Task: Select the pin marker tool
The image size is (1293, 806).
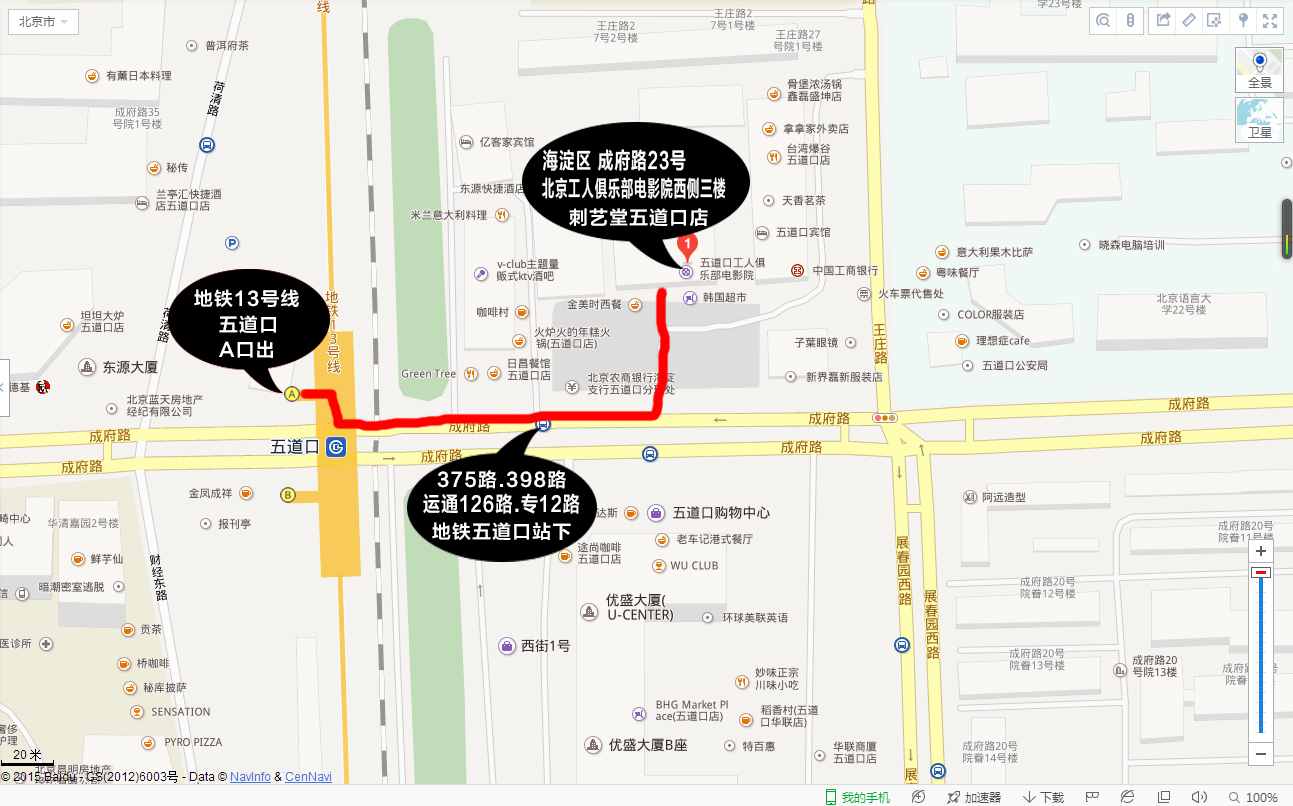Action: tap(1243, 20)
